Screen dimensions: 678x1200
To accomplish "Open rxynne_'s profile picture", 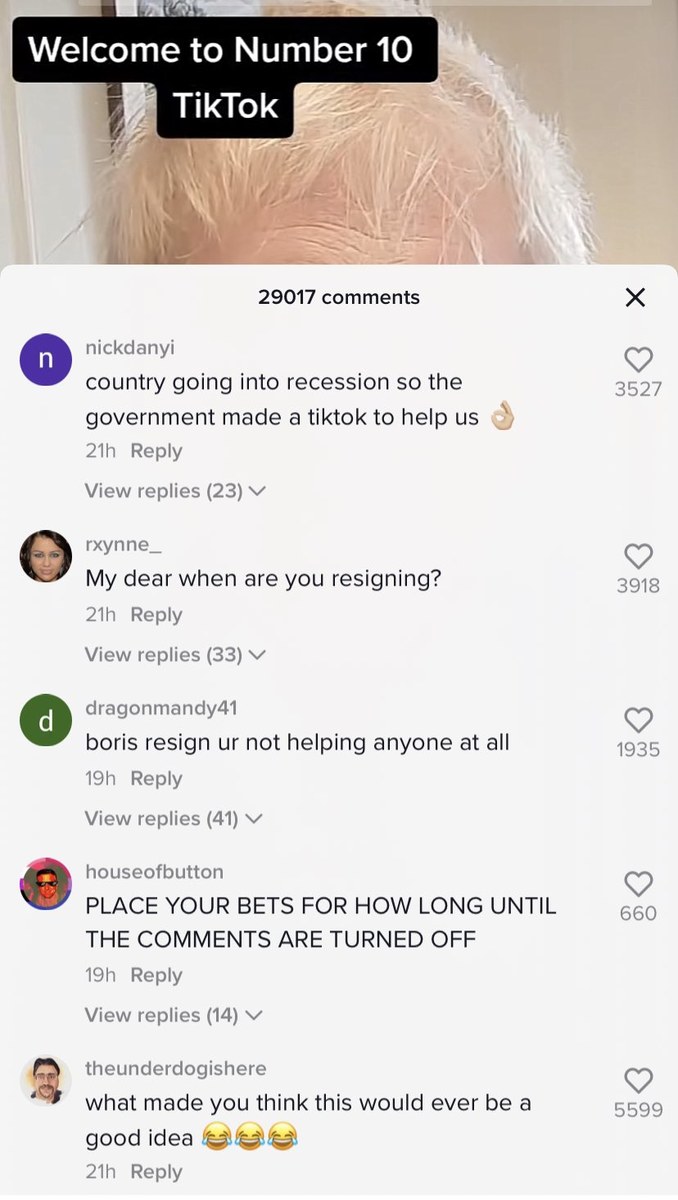I will [46, 556].
